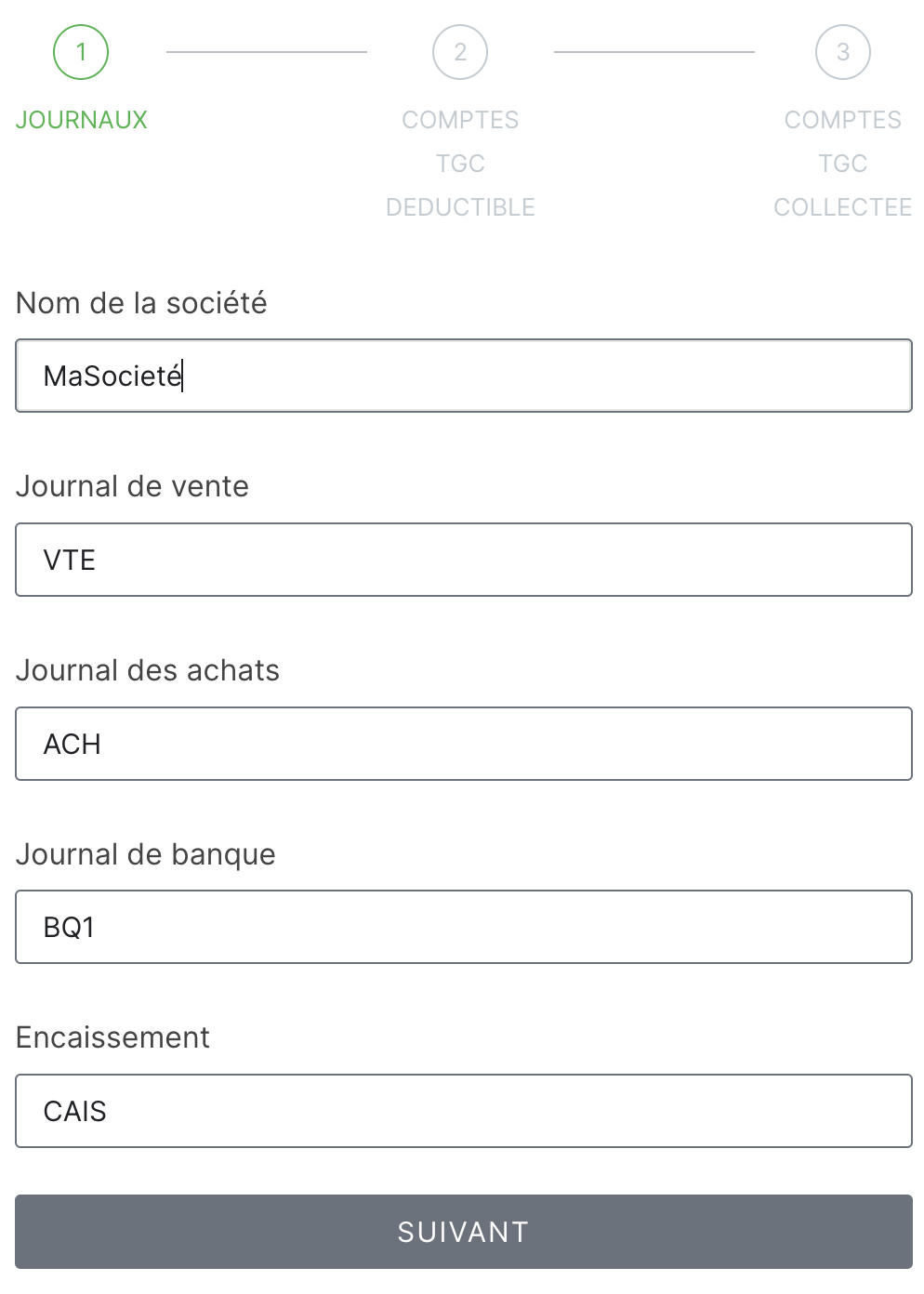Jump to step 3 Comptes TGC Collectee

(842, 53)
